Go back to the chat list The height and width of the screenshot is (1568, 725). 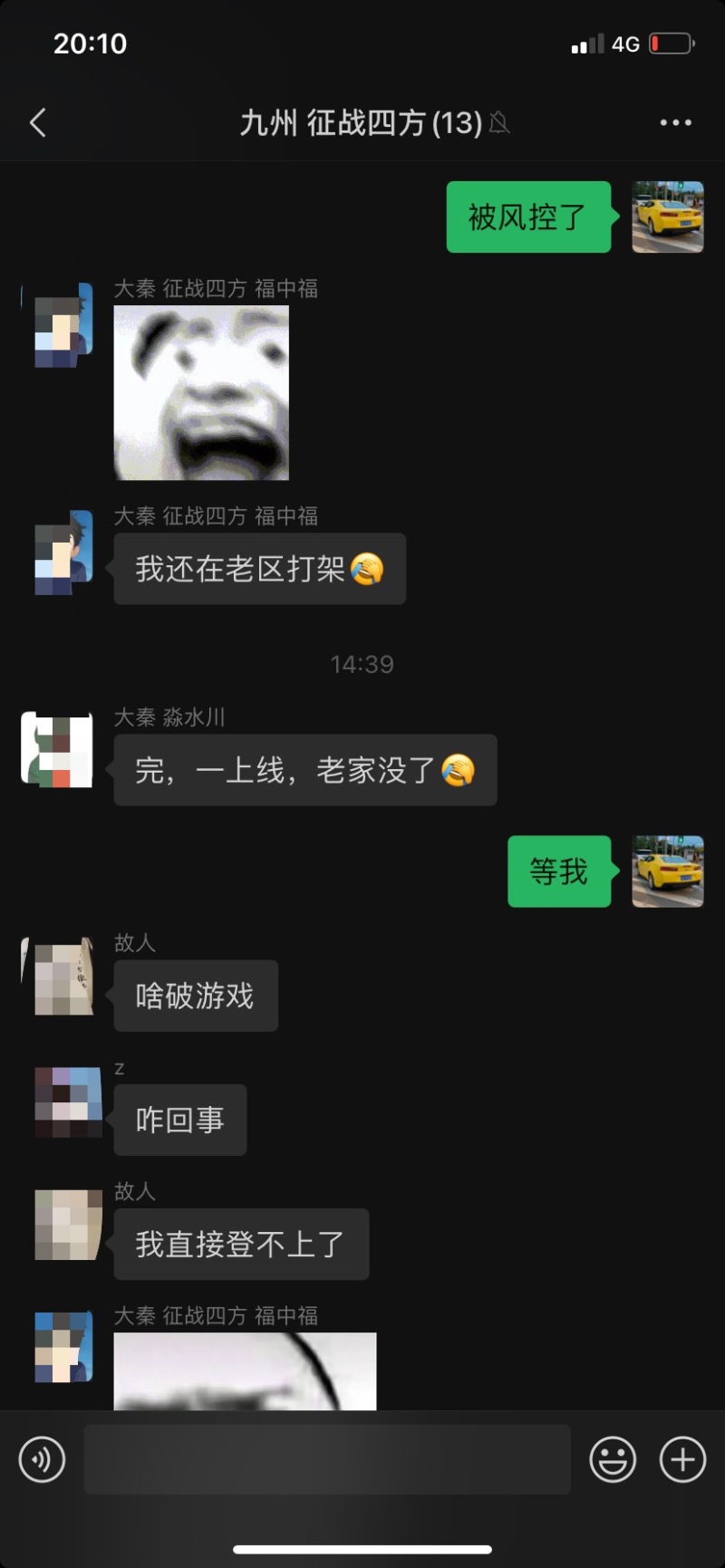pyautogui.click(x=38, y=122)
